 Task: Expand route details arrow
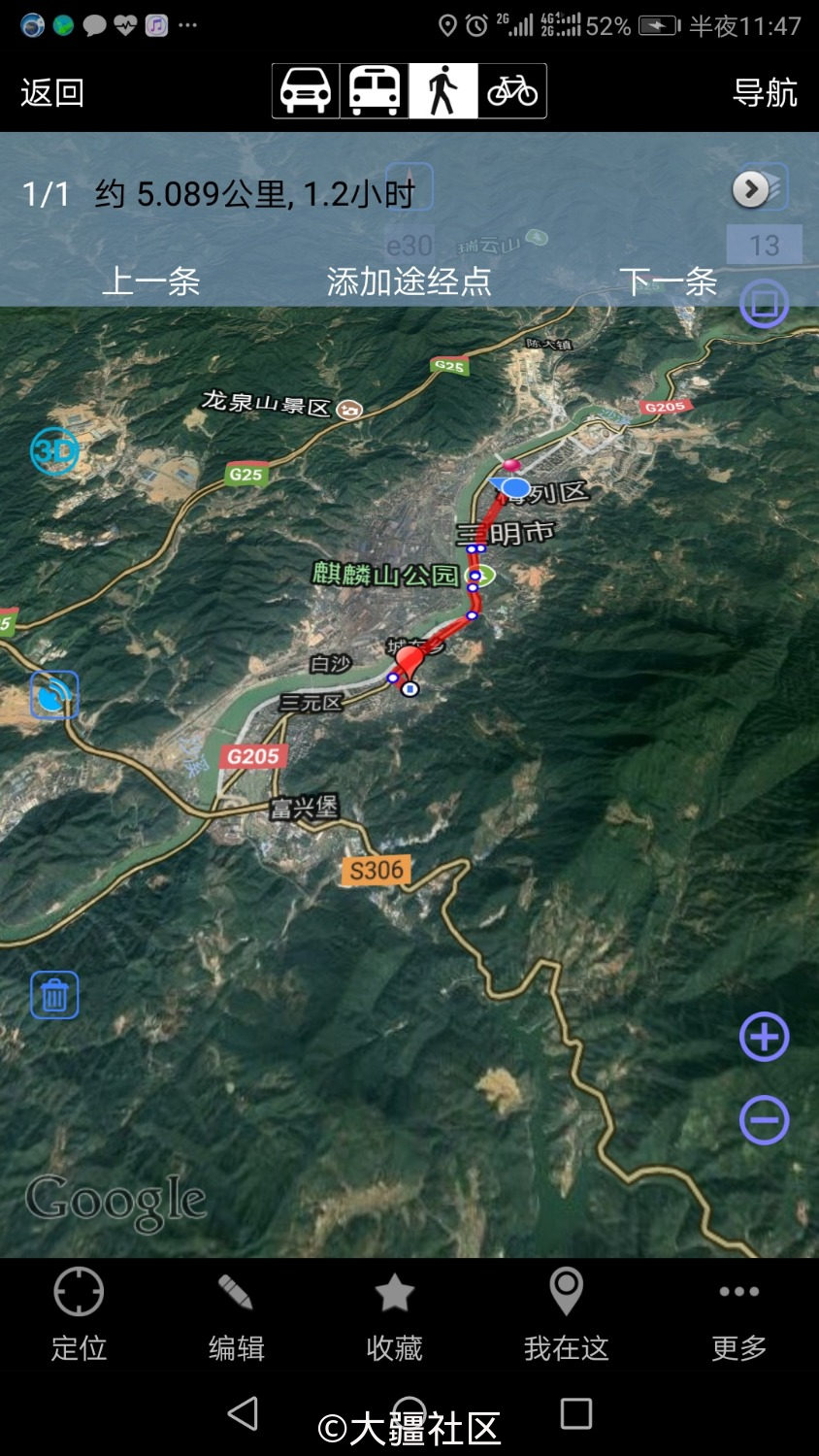pos(750,189)
